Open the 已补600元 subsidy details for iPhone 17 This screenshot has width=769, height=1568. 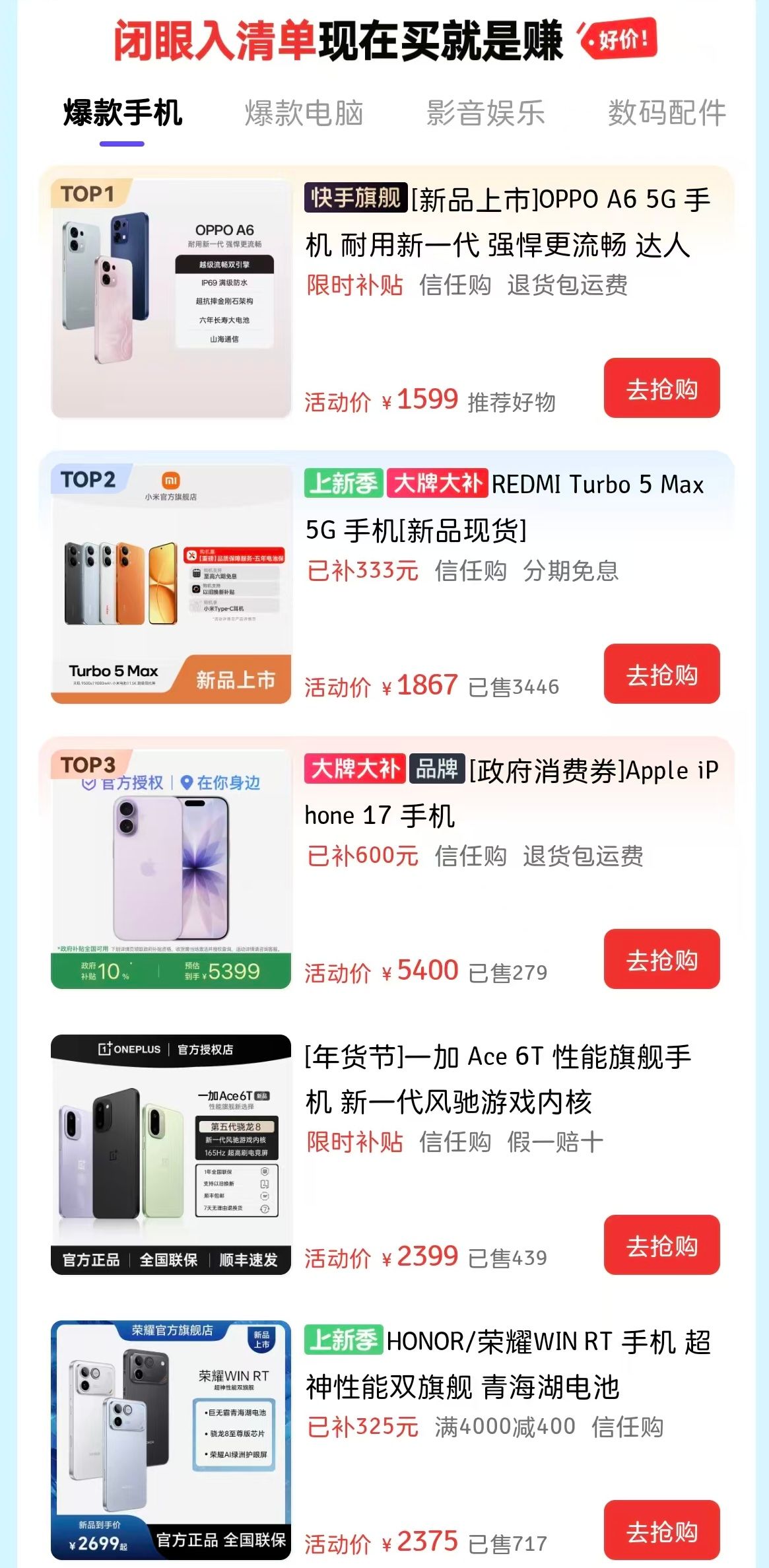point(362,856)
